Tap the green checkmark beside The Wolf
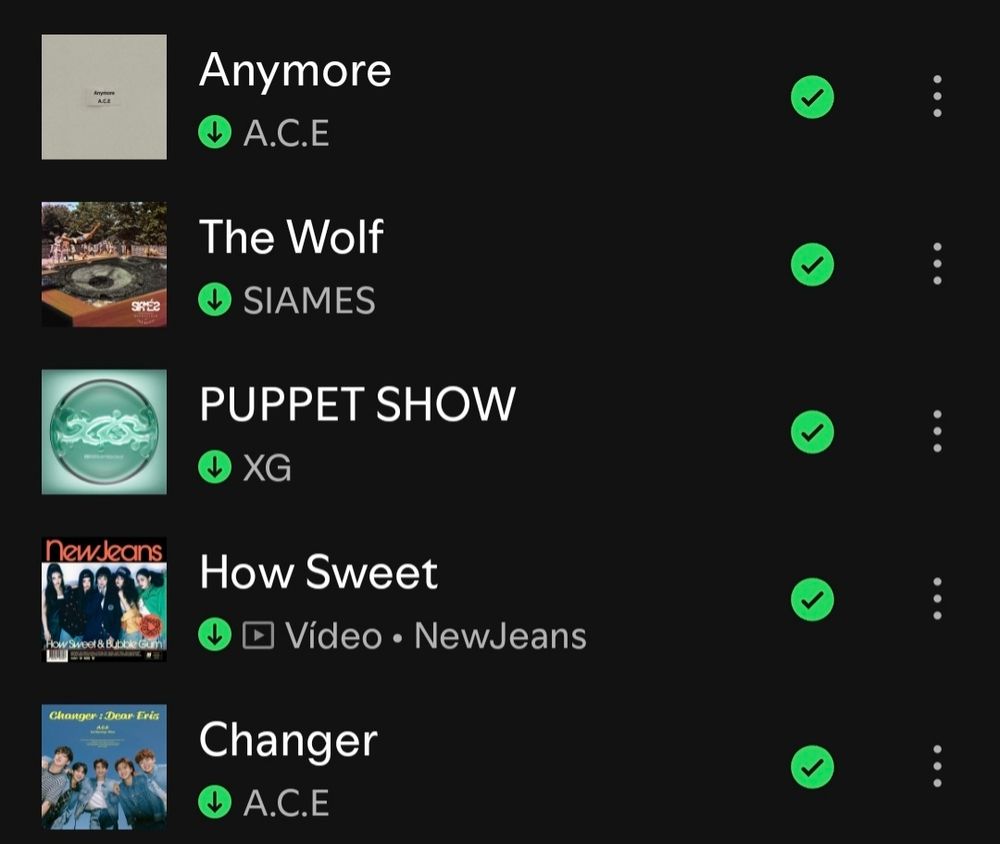 click(x=812, y=264)
